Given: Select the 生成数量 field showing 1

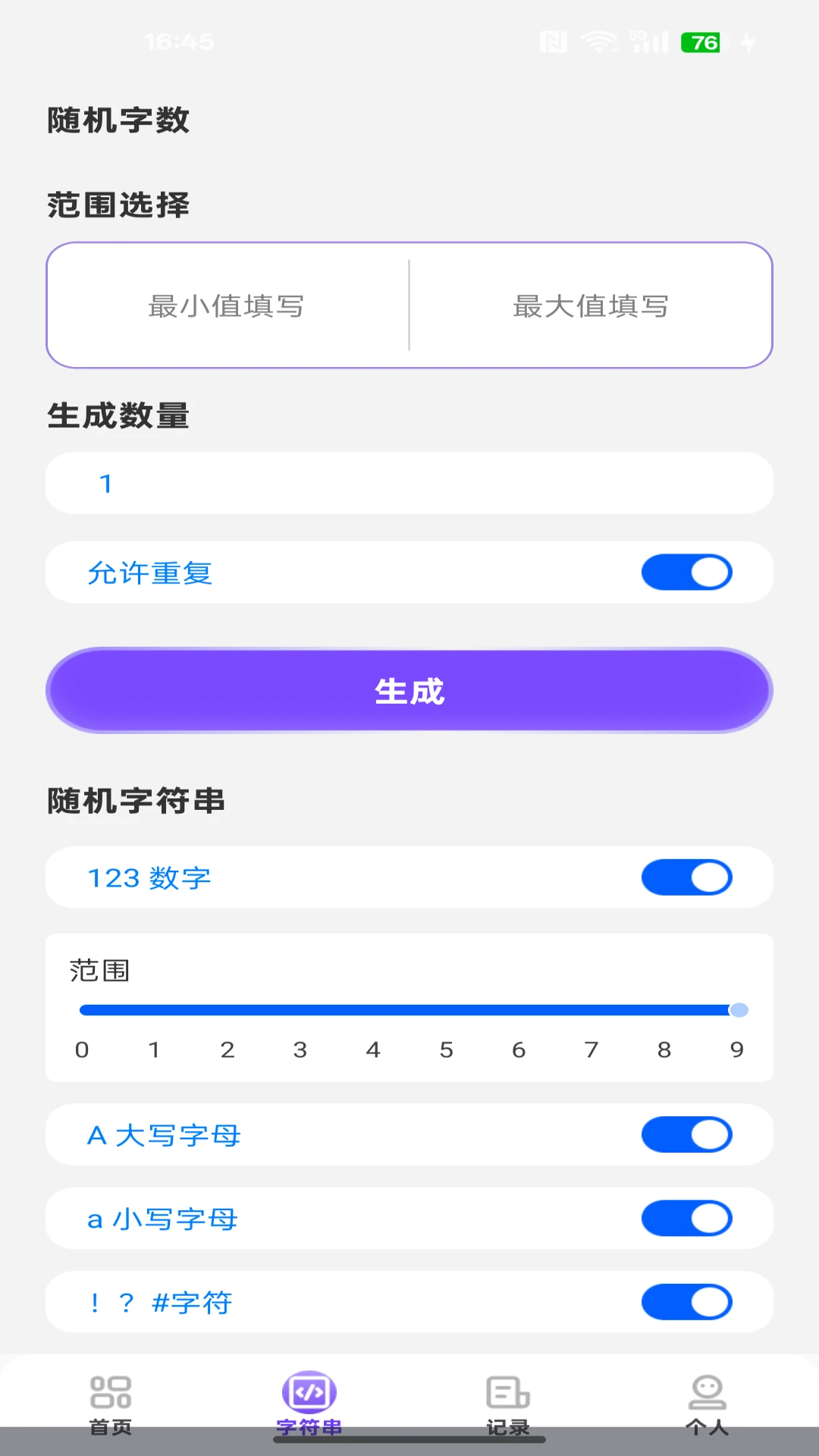Looking at the screenshot, I should pyautogui.click(x=409, y=483).
